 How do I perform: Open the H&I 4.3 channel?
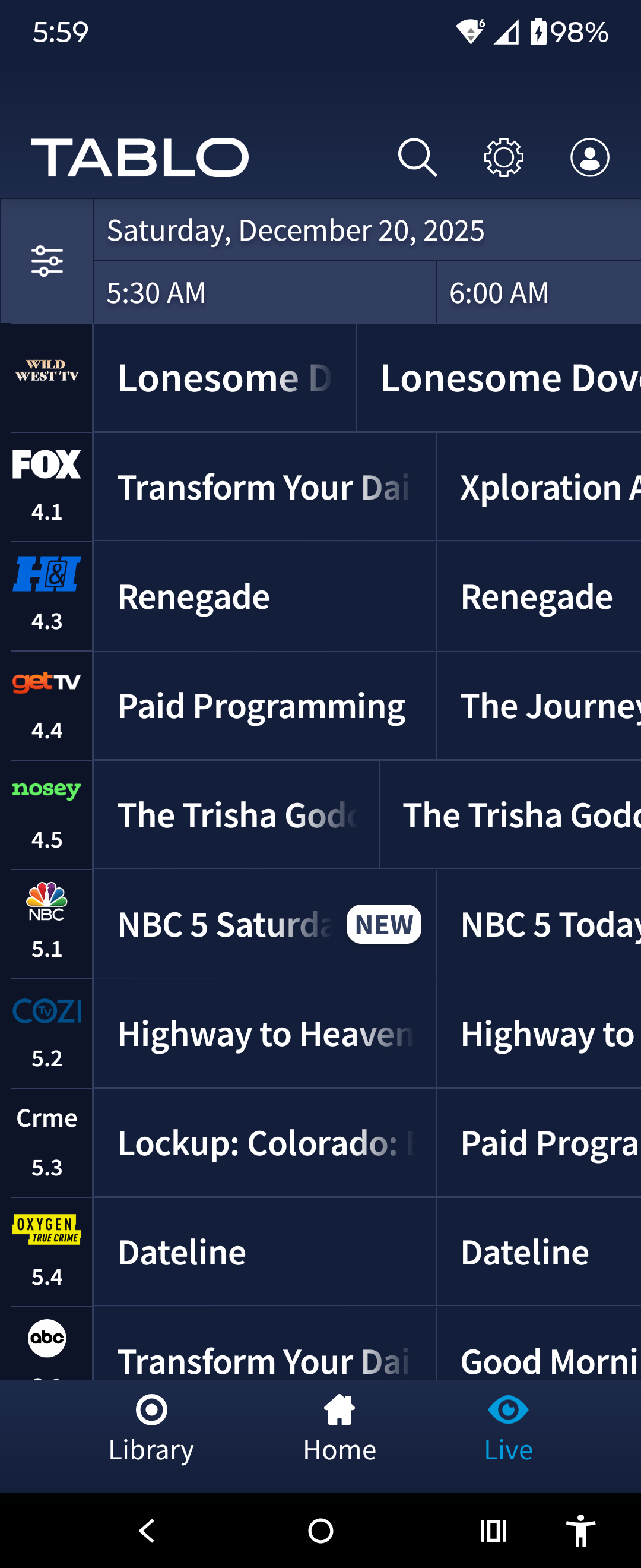[x=47, y=596]
